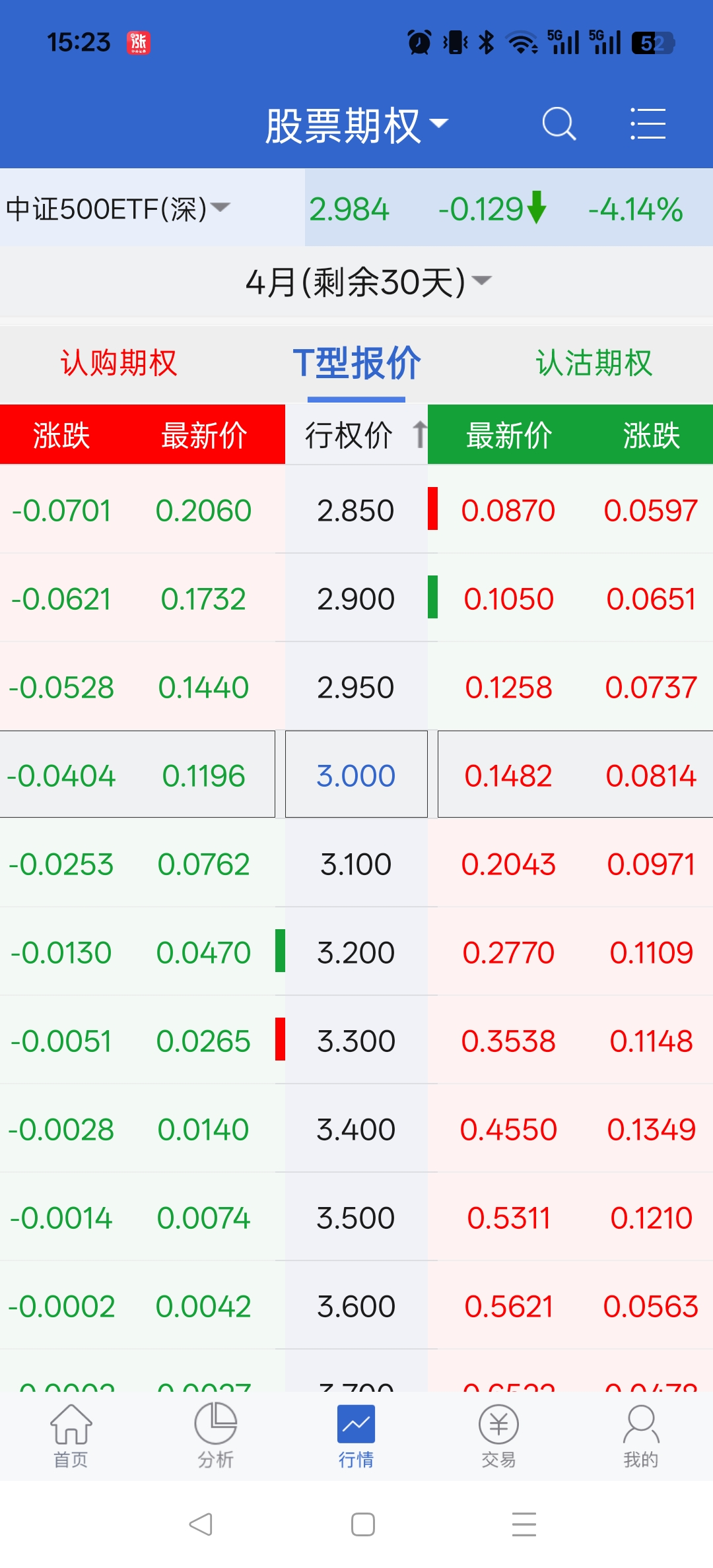
Task: Switch to the 认沽期权 tab
Action: click(594, 363)
